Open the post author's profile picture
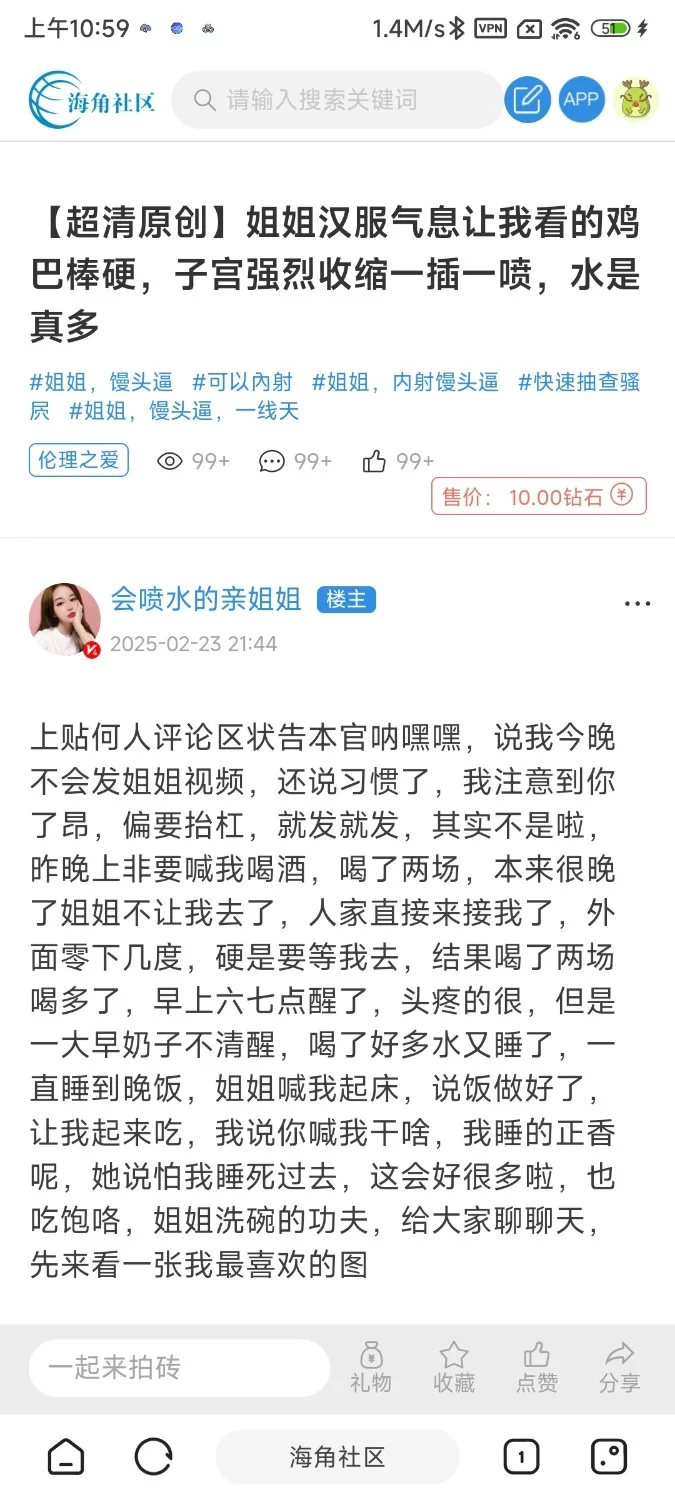This screenshot has width=675, height=1500. coord(65,619)
